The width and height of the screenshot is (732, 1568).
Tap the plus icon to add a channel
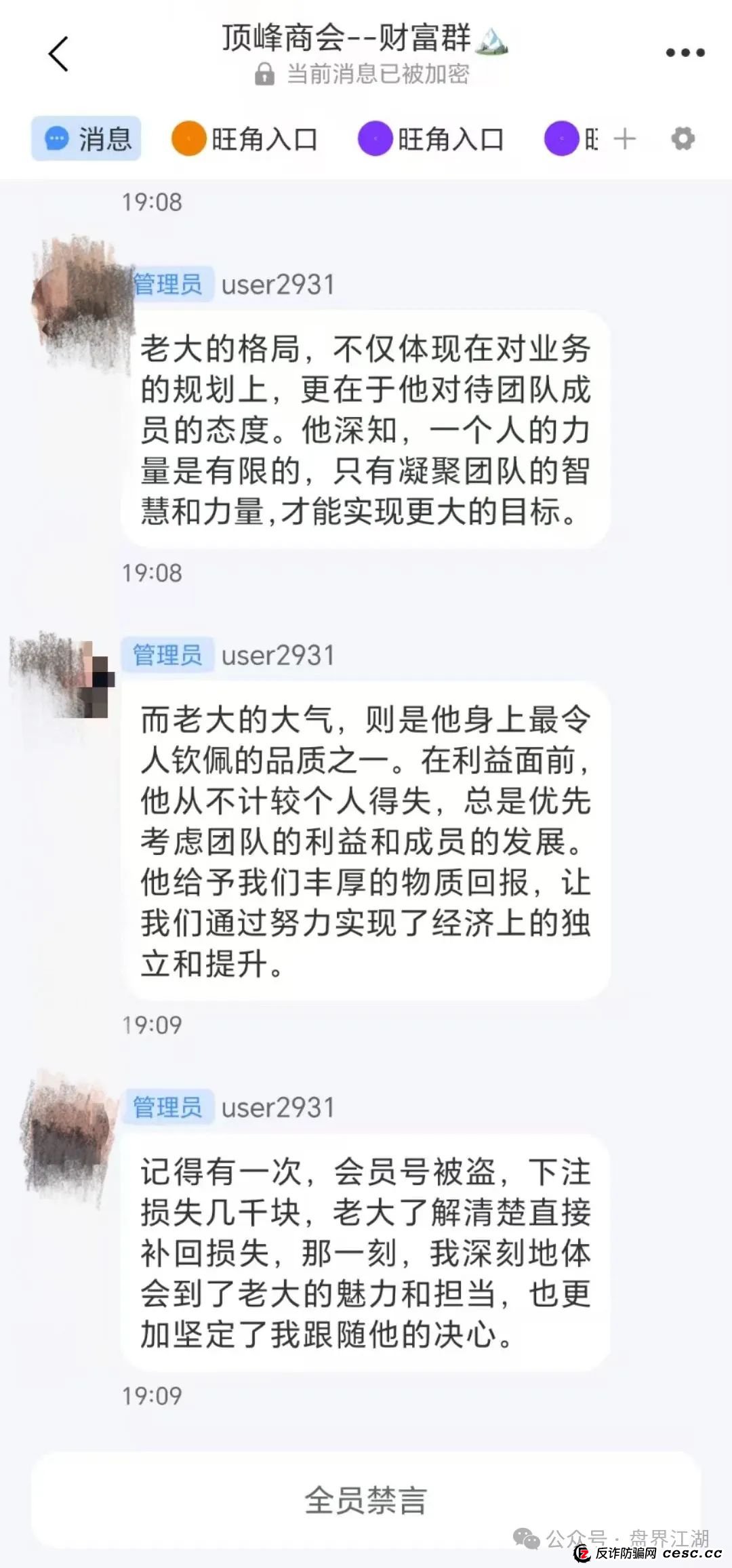(x=624, y=138)
